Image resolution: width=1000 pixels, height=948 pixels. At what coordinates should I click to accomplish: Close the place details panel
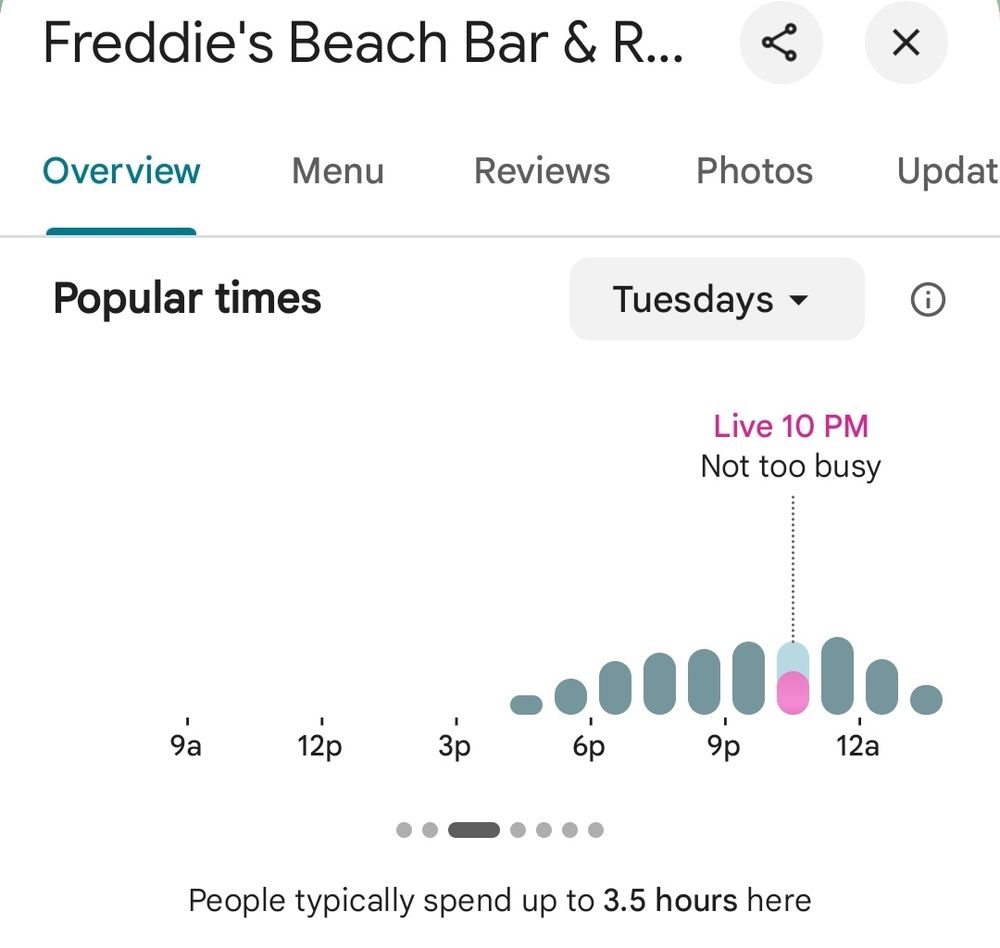(x=905, y=43)
